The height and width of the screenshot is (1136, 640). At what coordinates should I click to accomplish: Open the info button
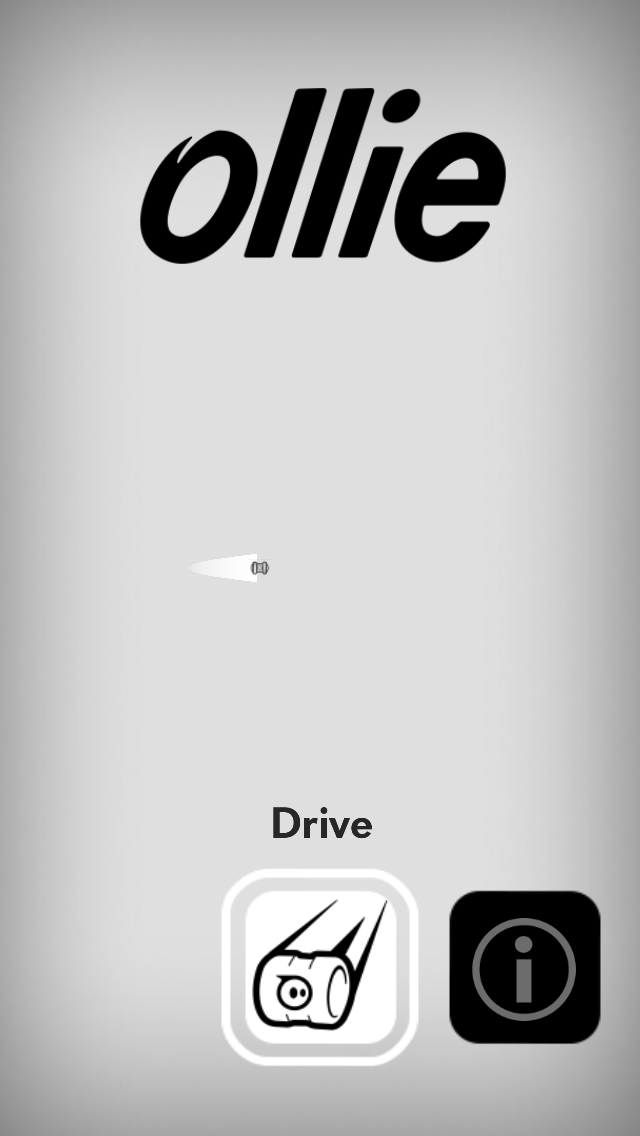(x=525, y=967)
